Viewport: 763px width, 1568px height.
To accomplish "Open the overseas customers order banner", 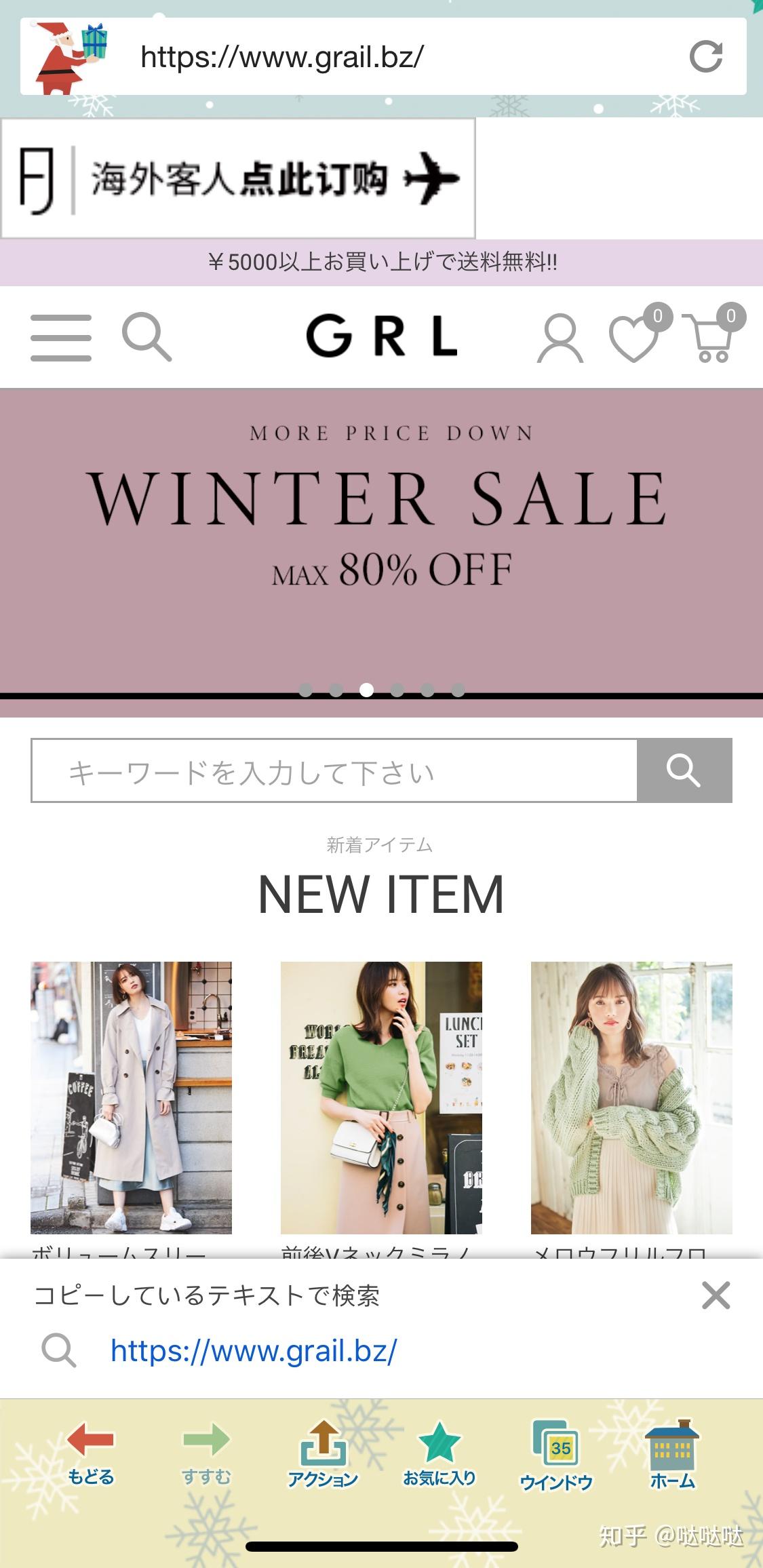I will pos(238,178).
